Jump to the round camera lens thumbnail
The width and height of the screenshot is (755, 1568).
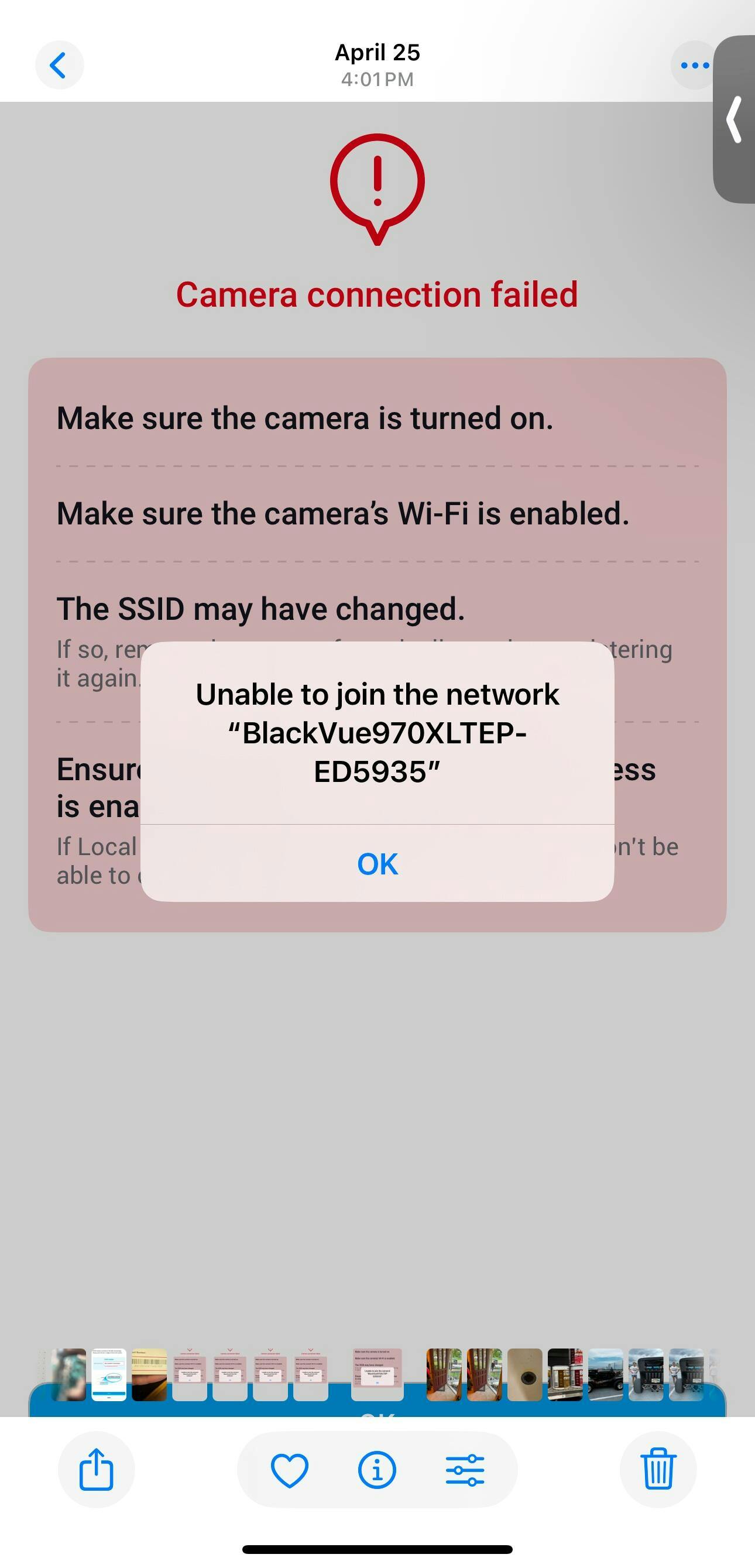pyautogui.click(x=525, y=1374)
